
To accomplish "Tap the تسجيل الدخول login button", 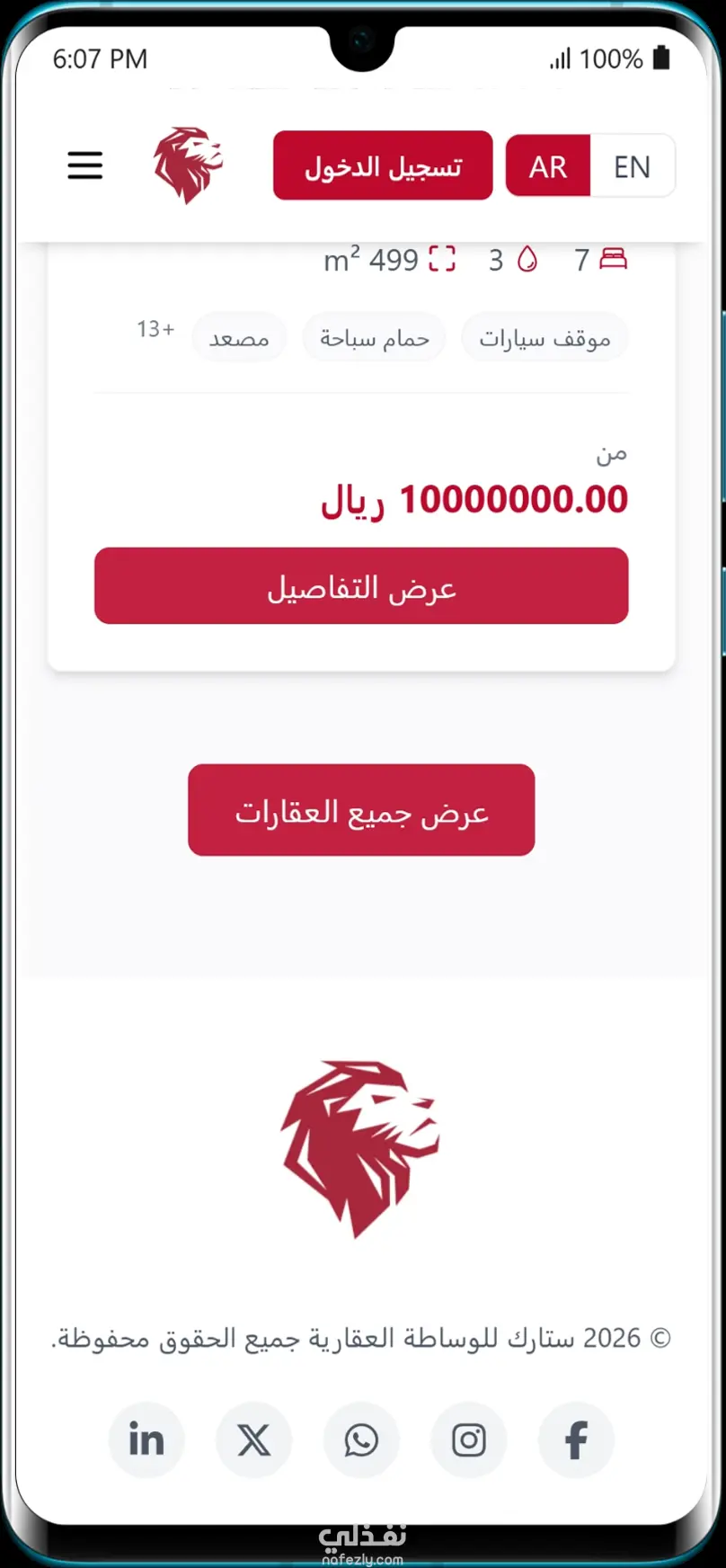I will tap(383, 165).
